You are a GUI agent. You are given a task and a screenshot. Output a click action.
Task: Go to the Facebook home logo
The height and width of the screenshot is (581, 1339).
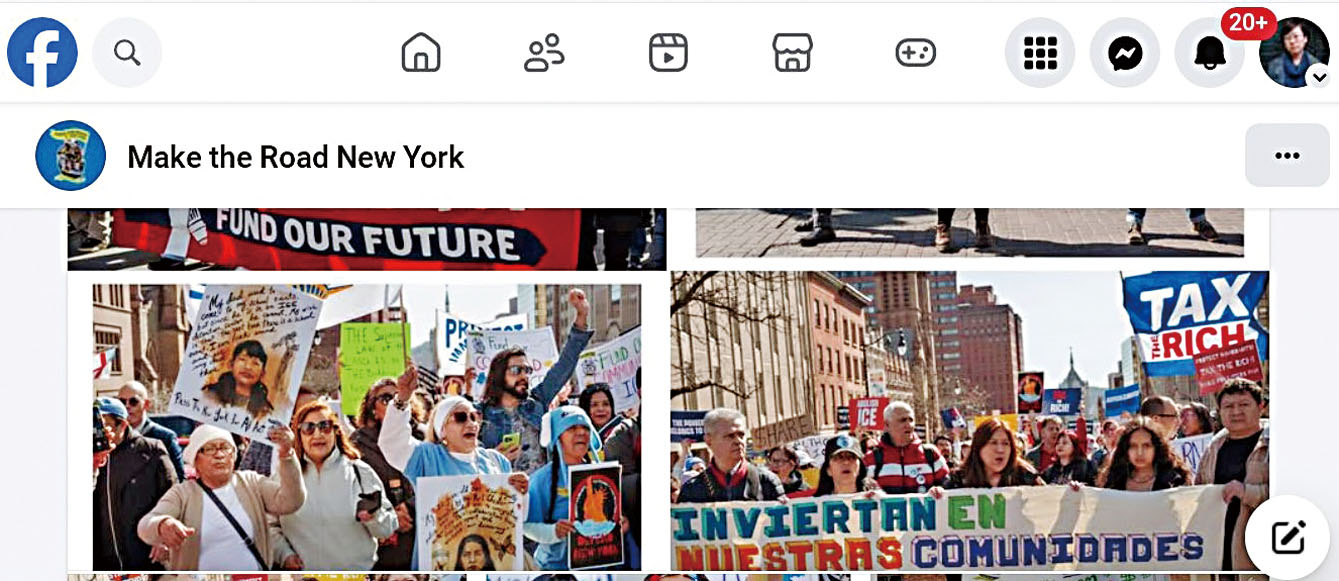pyautogui.click(x=42, y=52)
